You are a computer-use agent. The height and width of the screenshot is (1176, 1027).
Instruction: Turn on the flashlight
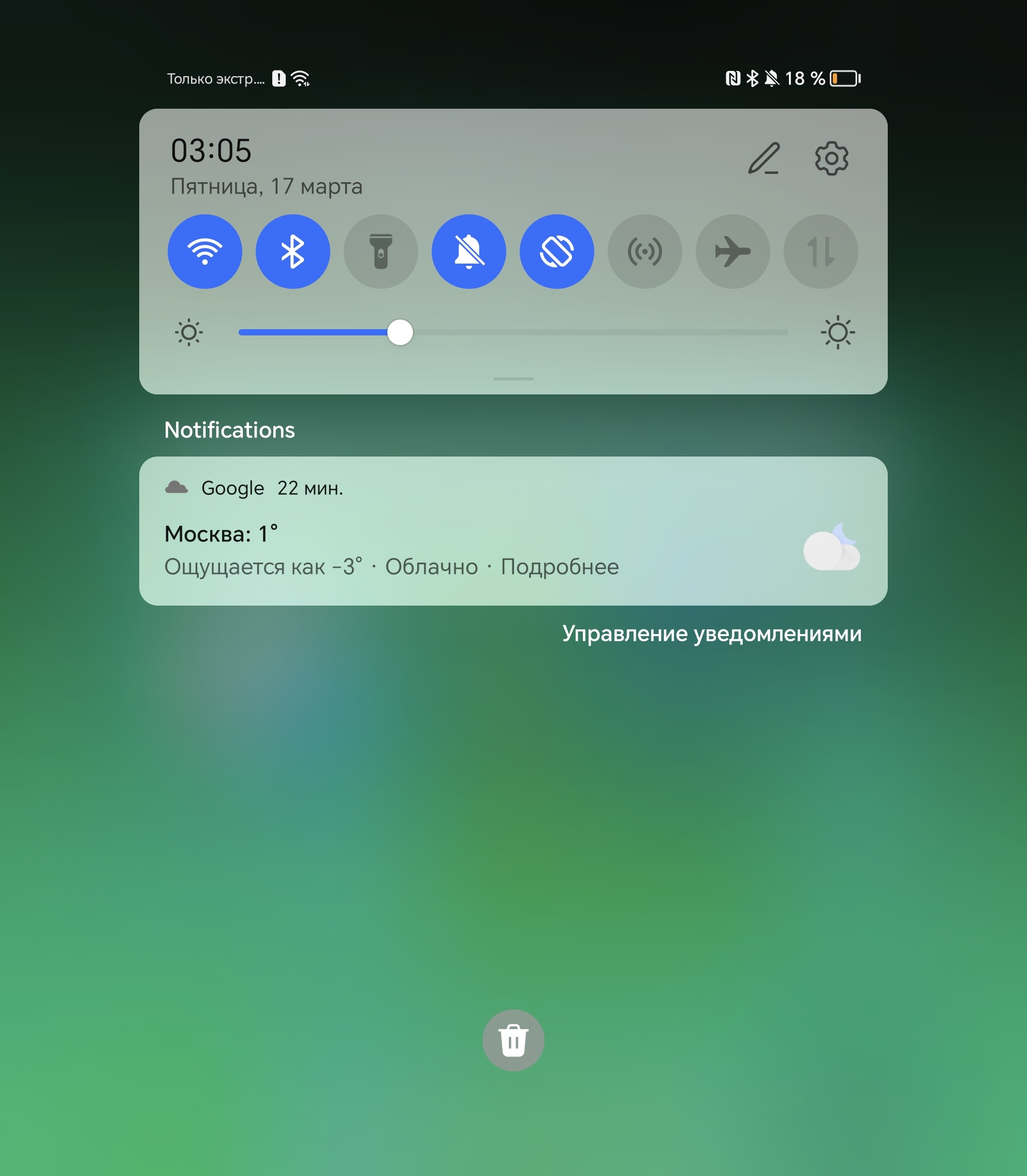click(380, 252)
